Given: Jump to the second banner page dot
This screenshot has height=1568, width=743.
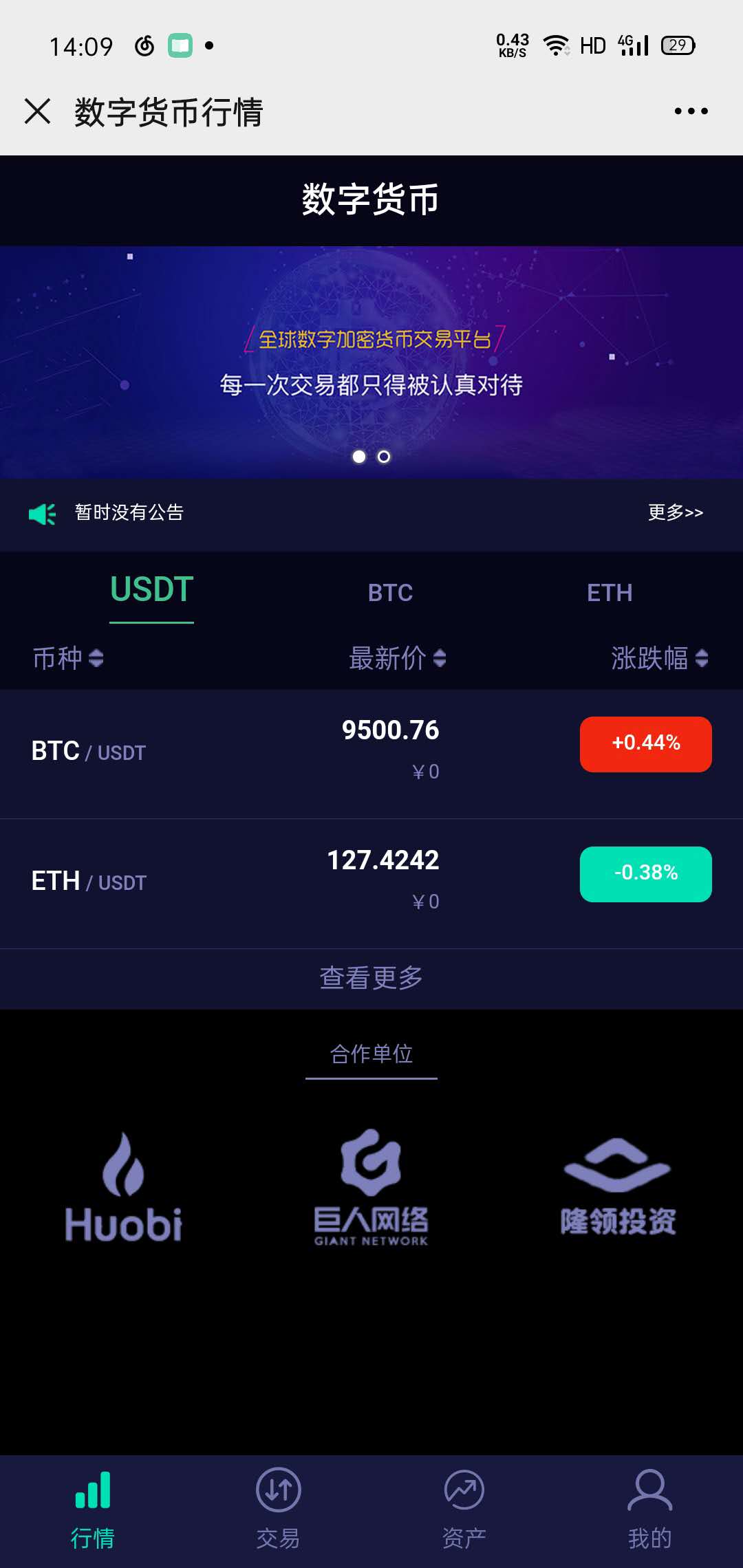Looking at the screenshot, I should (x=384, y=457).
